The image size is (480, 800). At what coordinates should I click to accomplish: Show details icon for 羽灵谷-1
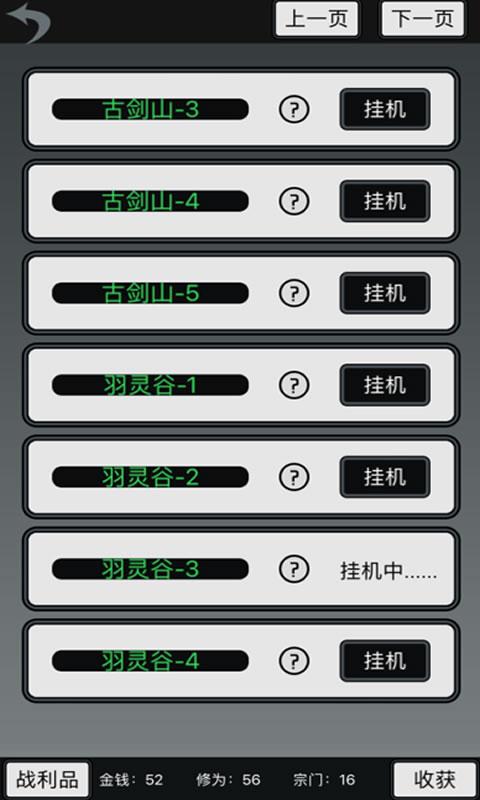point(294,385)
